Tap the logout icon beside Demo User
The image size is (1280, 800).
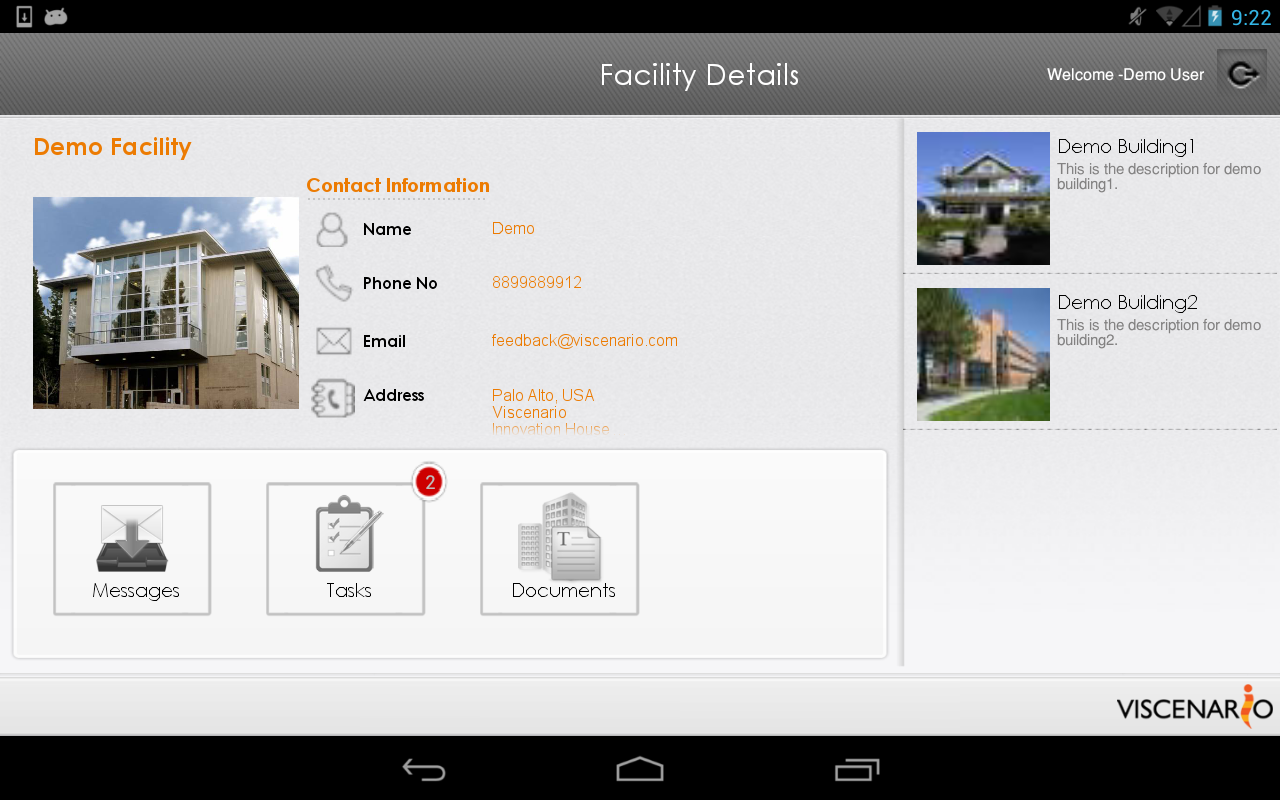pos(1242,74)
